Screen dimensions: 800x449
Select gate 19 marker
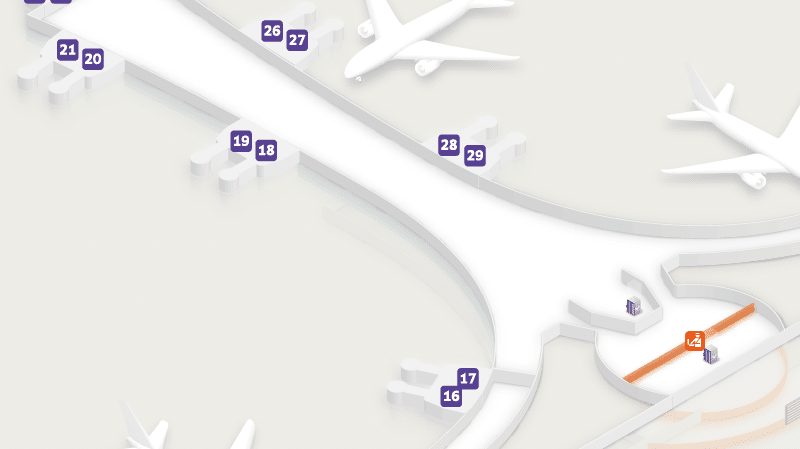tap(241, 141)
